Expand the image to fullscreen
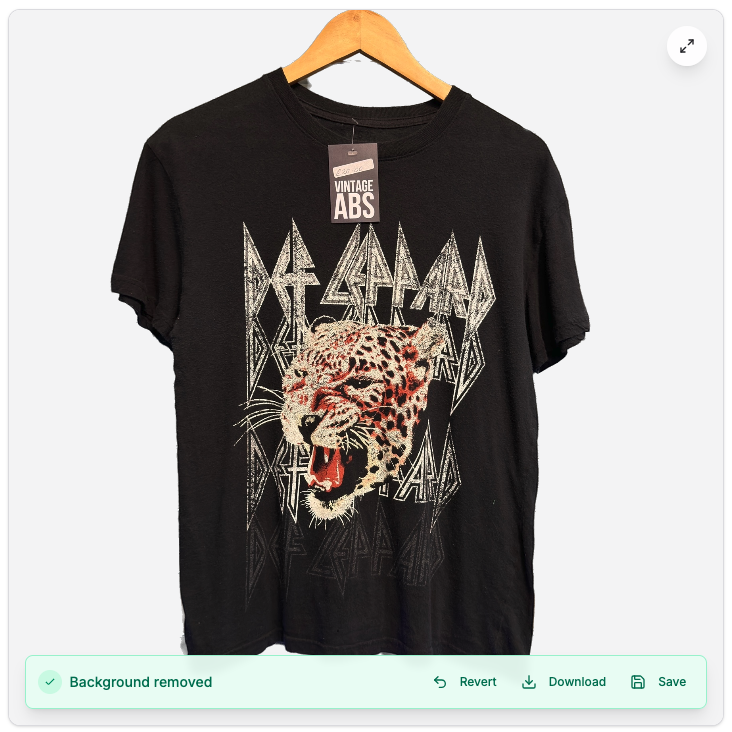Image resolution: width=732 pixels, height=732 pixels. (x=687, y=46)
